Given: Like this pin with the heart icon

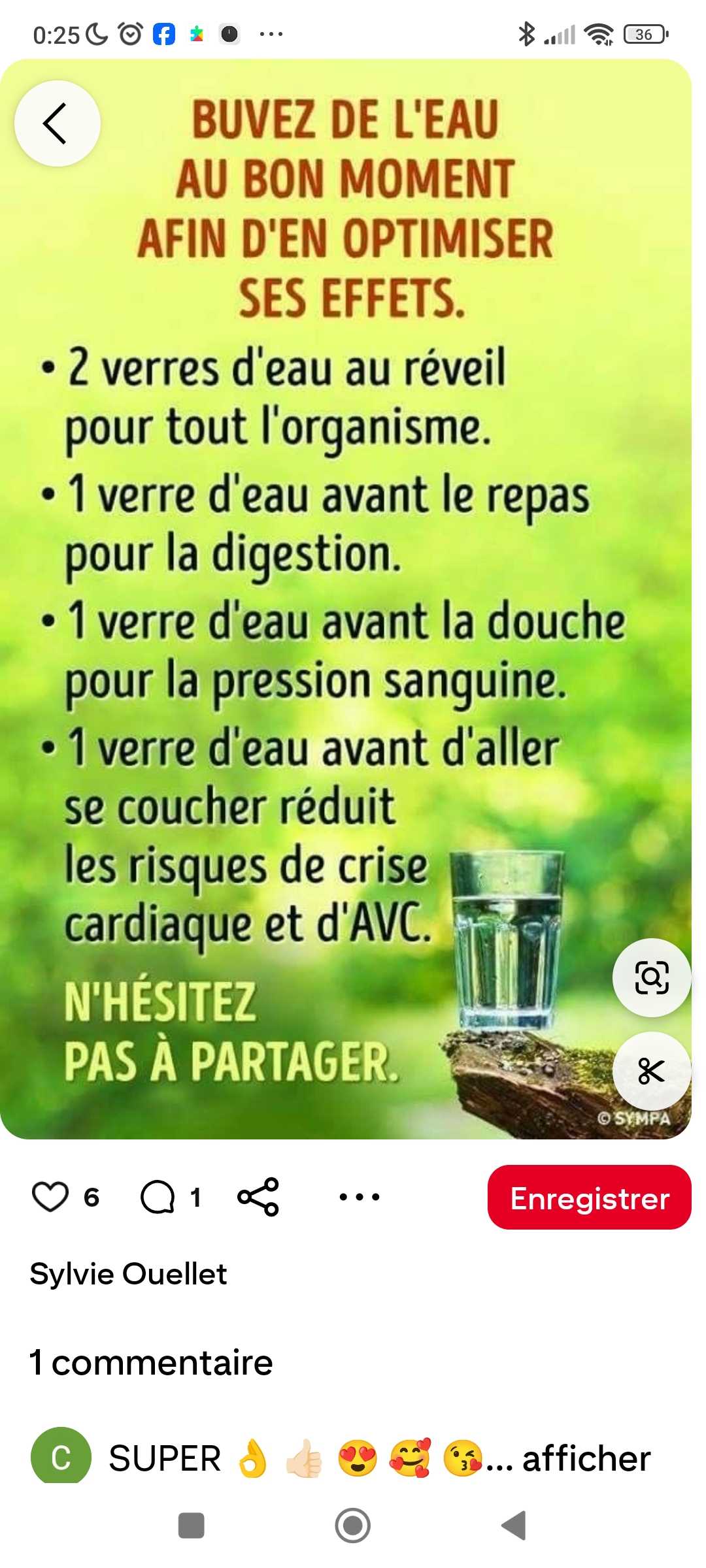Looking at the screenshot, I should [x=50, y=1197].
